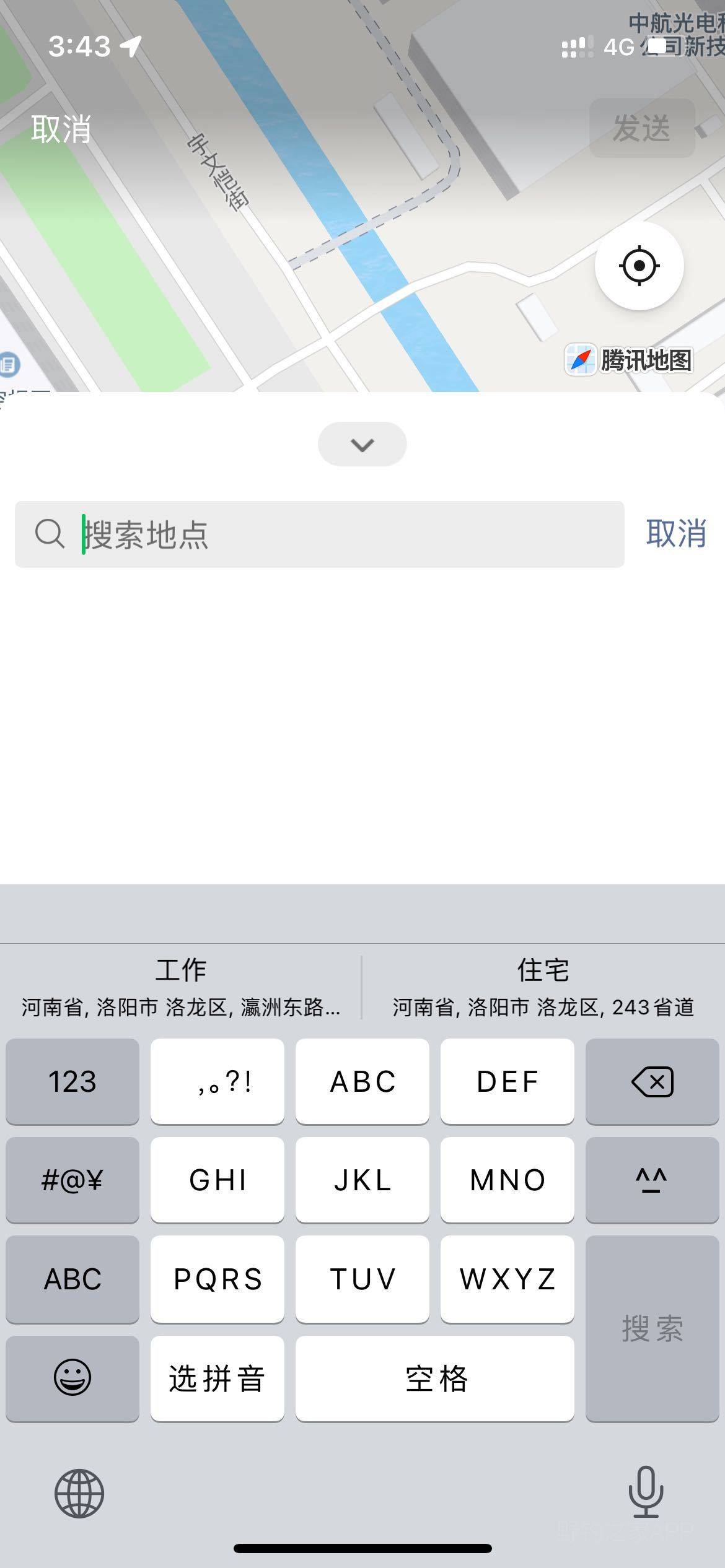Select the 住宅 address suggestion
Image resolution: width=725 pixels, height=1568 pixels.
pyautogui.click(x=543, y=987)
